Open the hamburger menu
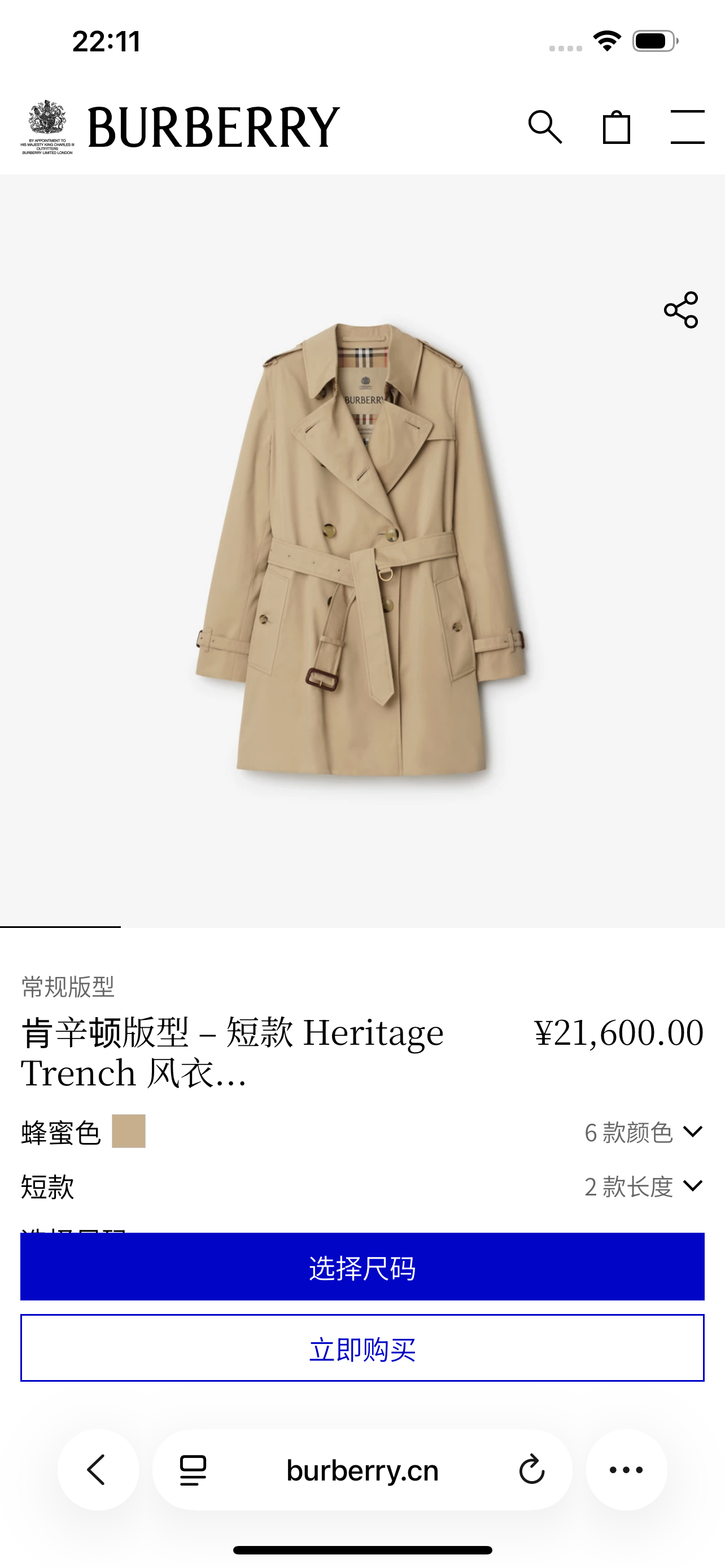The image size is (725, 1568). pyautogui.click(x=687, y=127)
